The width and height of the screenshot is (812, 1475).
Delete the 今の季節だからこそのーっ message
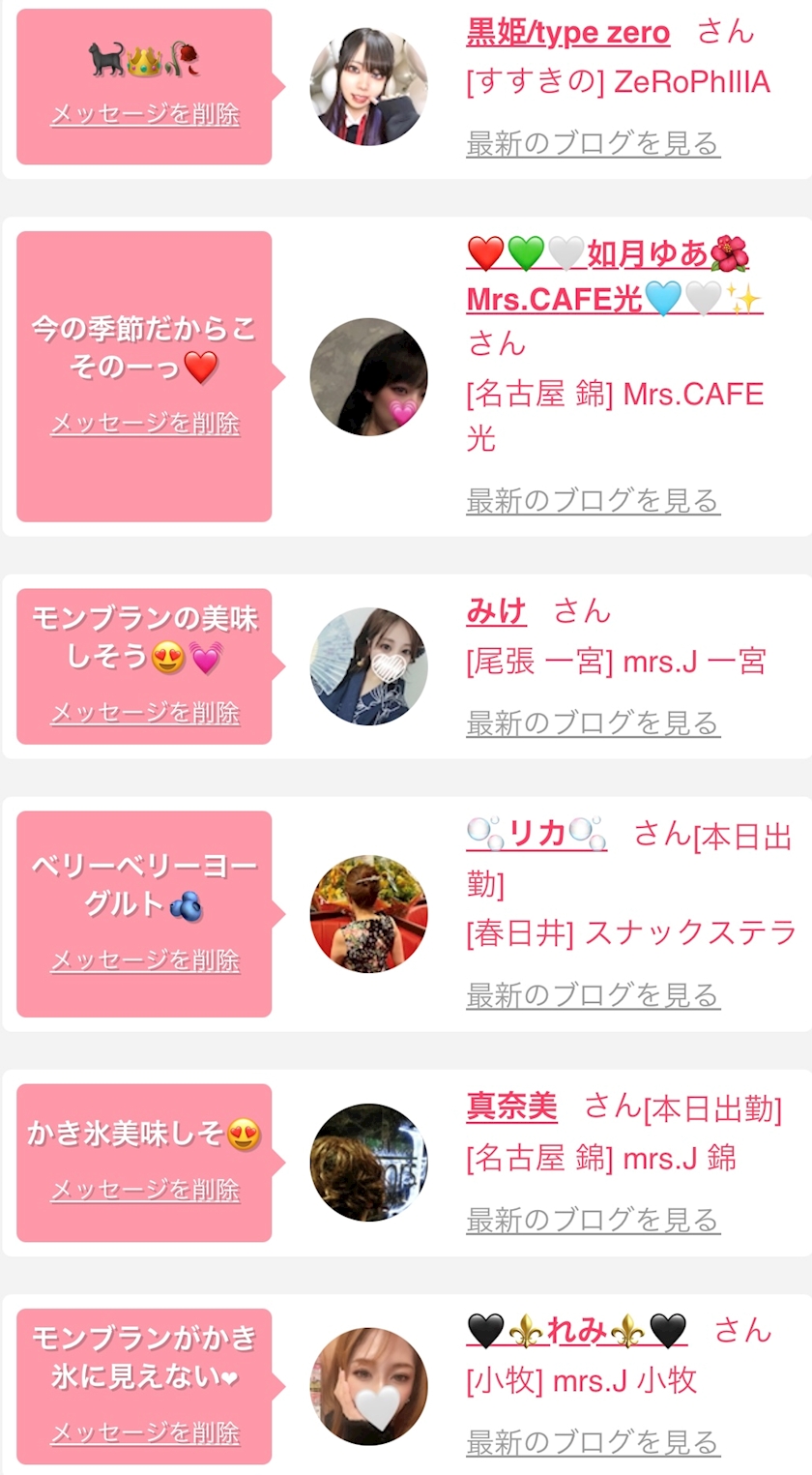(x=145, y=424)
